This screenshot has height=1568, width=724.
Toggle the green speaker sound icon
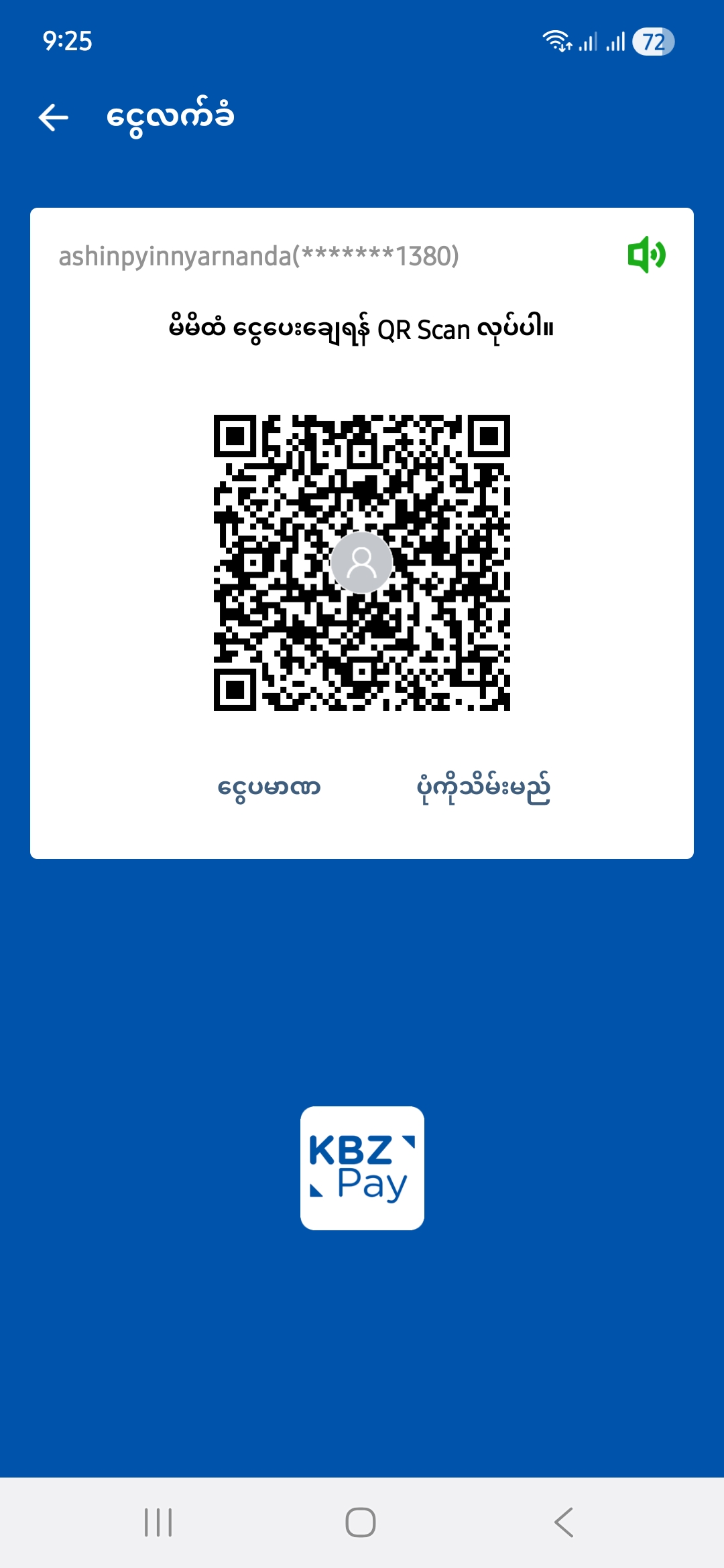646,255
